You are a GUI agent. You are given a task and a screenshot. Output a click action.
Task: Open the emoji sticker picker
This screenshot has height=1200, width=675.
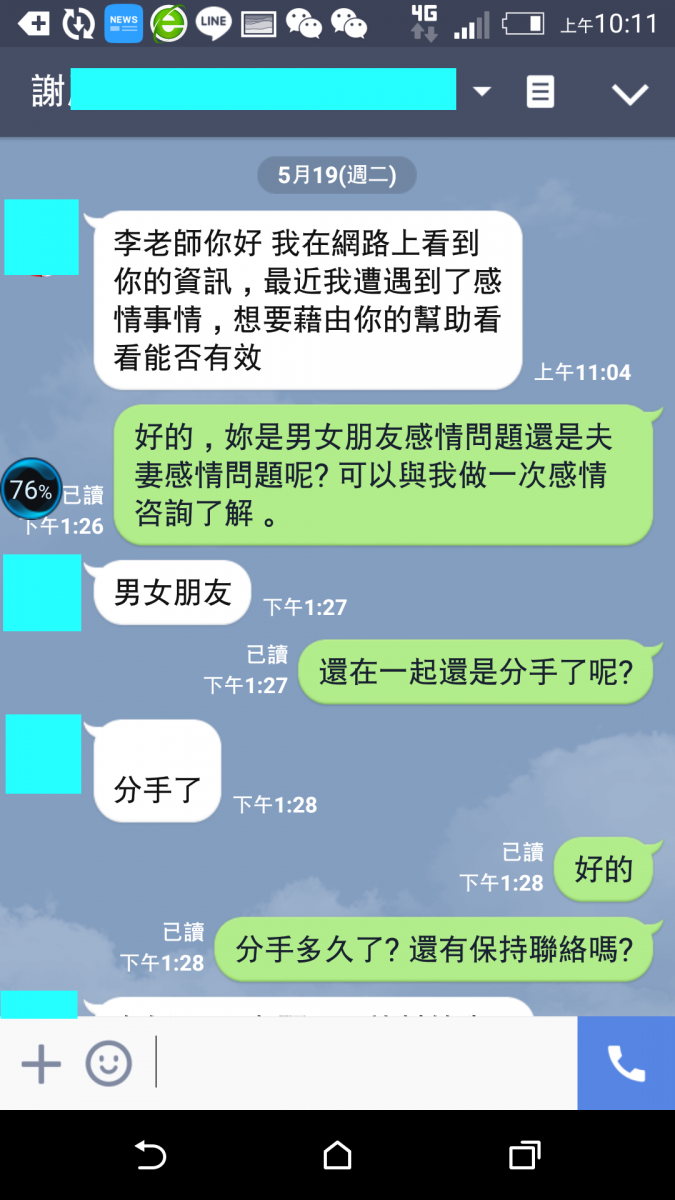click(108, 1064)
